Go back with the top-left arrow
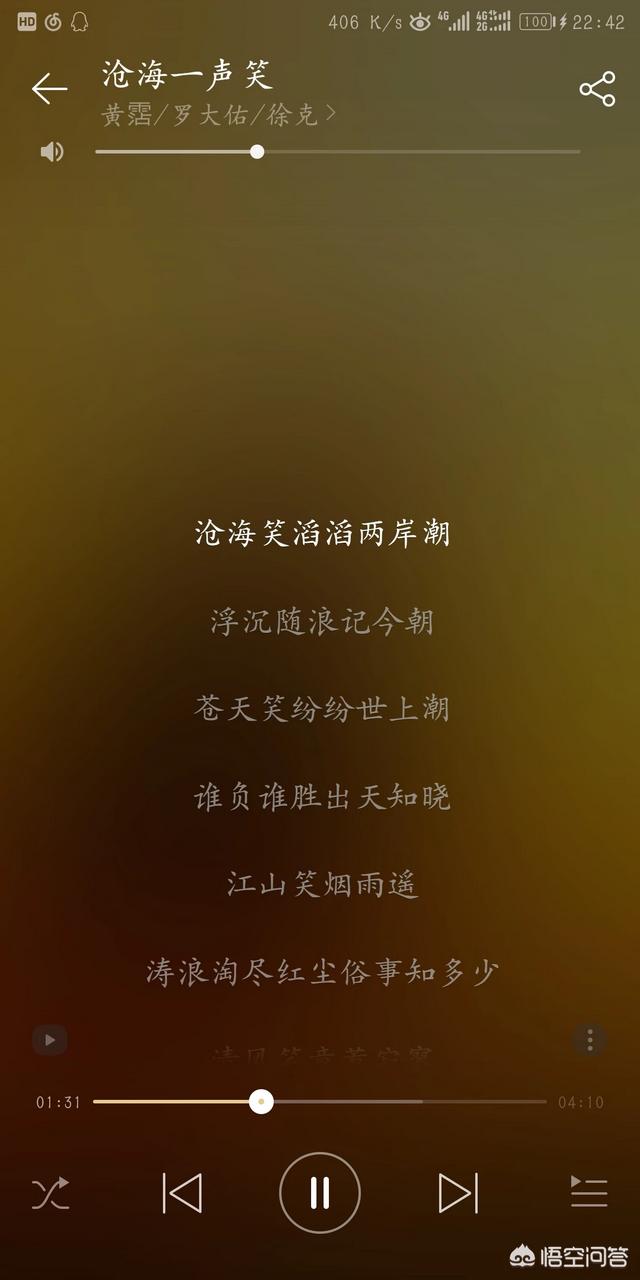Image resolution: width=640 pixels, height=1280 pixels. (49, 89)
